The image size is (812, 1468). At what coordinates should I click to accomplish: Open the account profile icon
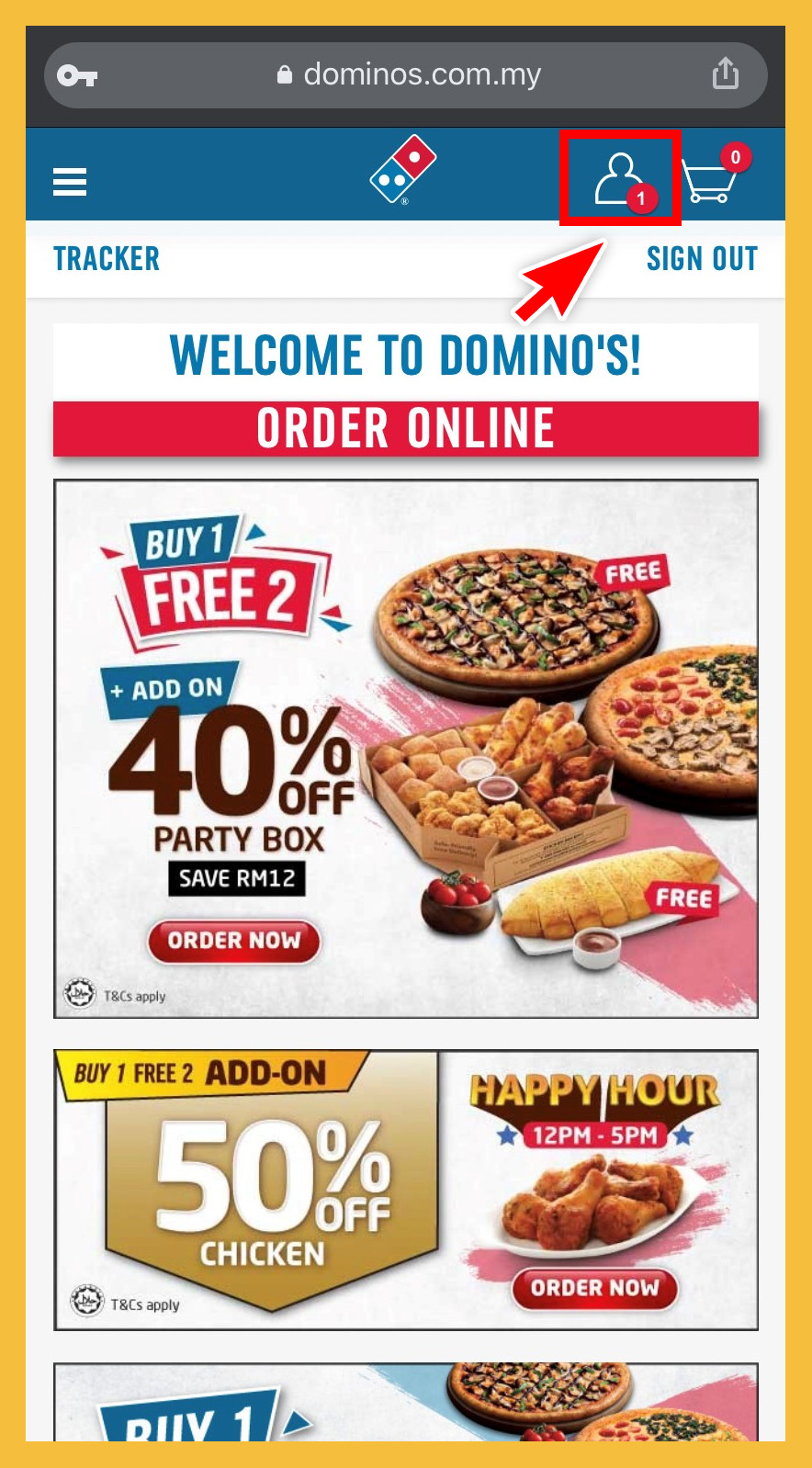(x=620, y=178)
